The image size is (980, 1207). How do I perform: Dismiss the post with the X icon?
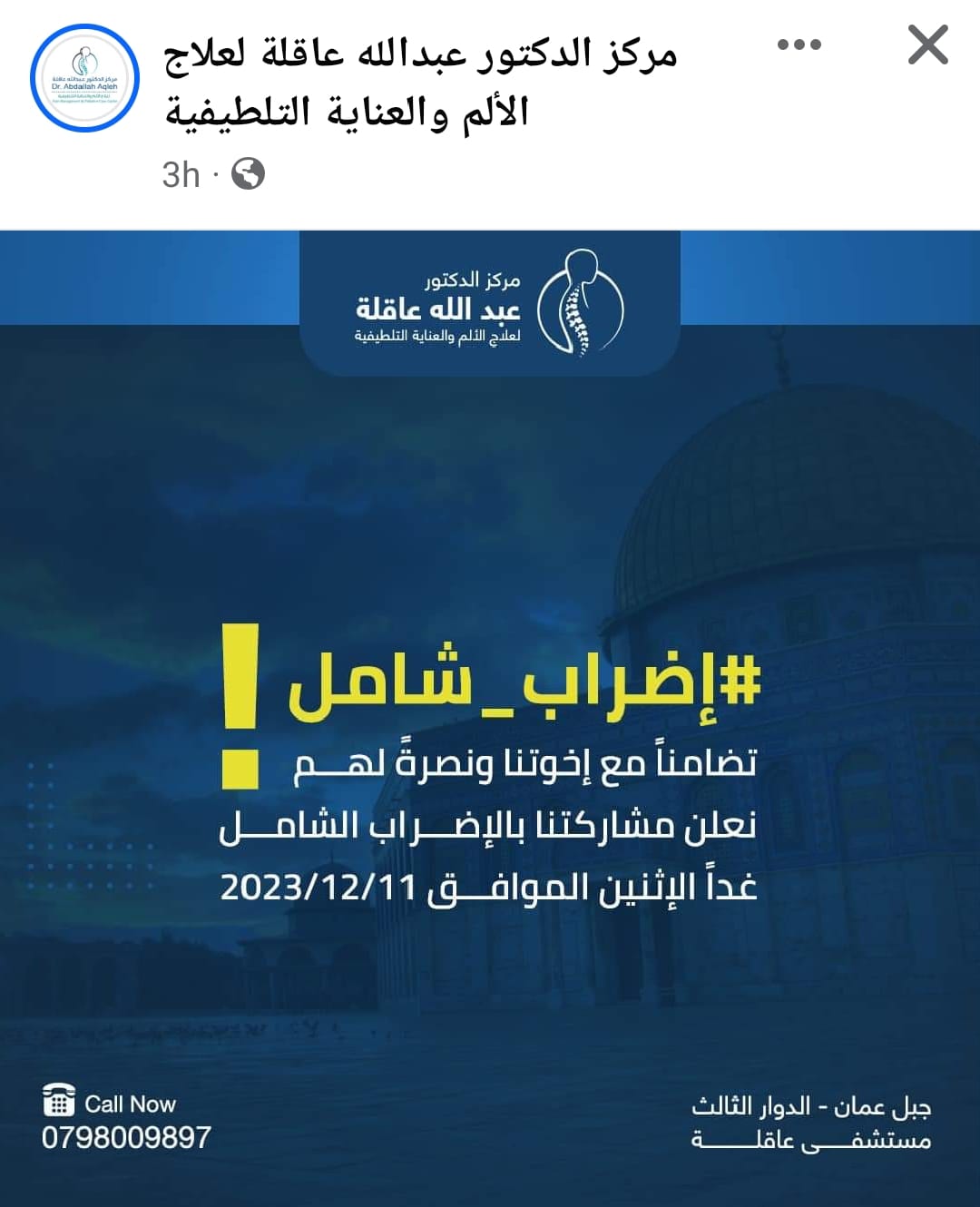927,44
